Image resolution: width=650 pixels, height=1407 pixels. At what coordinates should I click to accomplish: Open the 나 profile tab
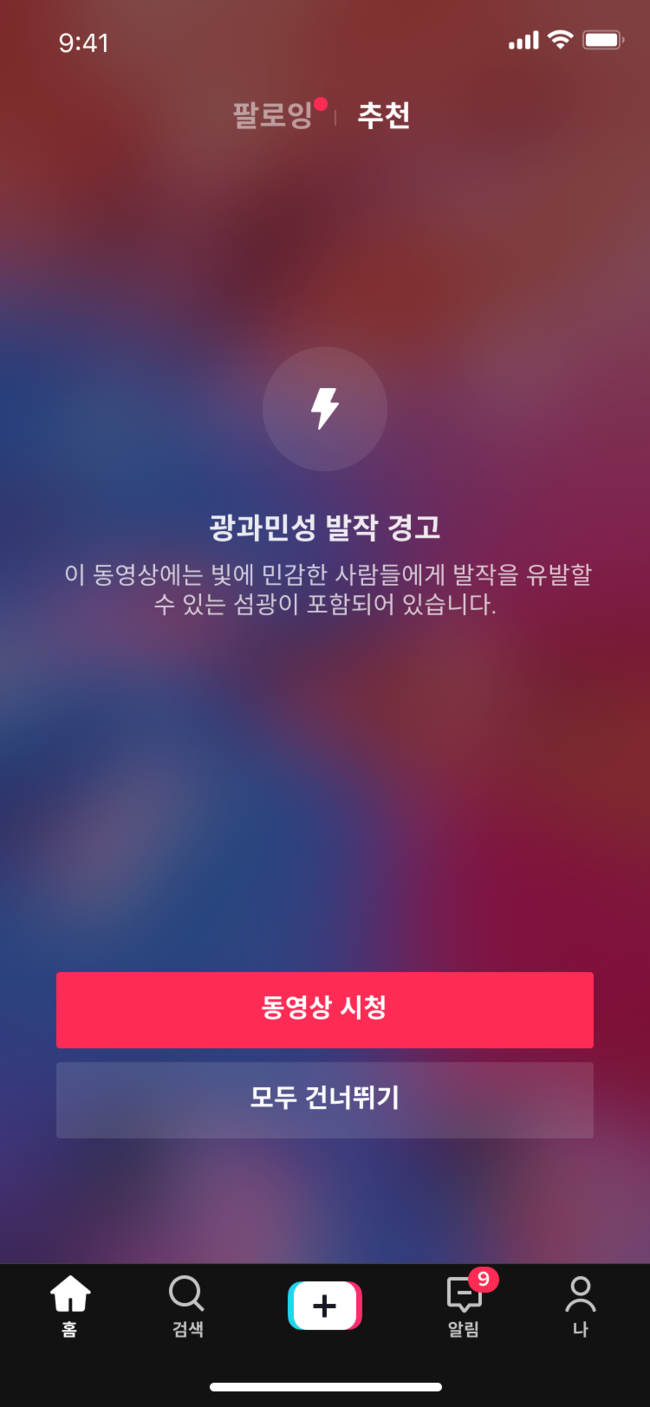click(x=580, y=1307)
